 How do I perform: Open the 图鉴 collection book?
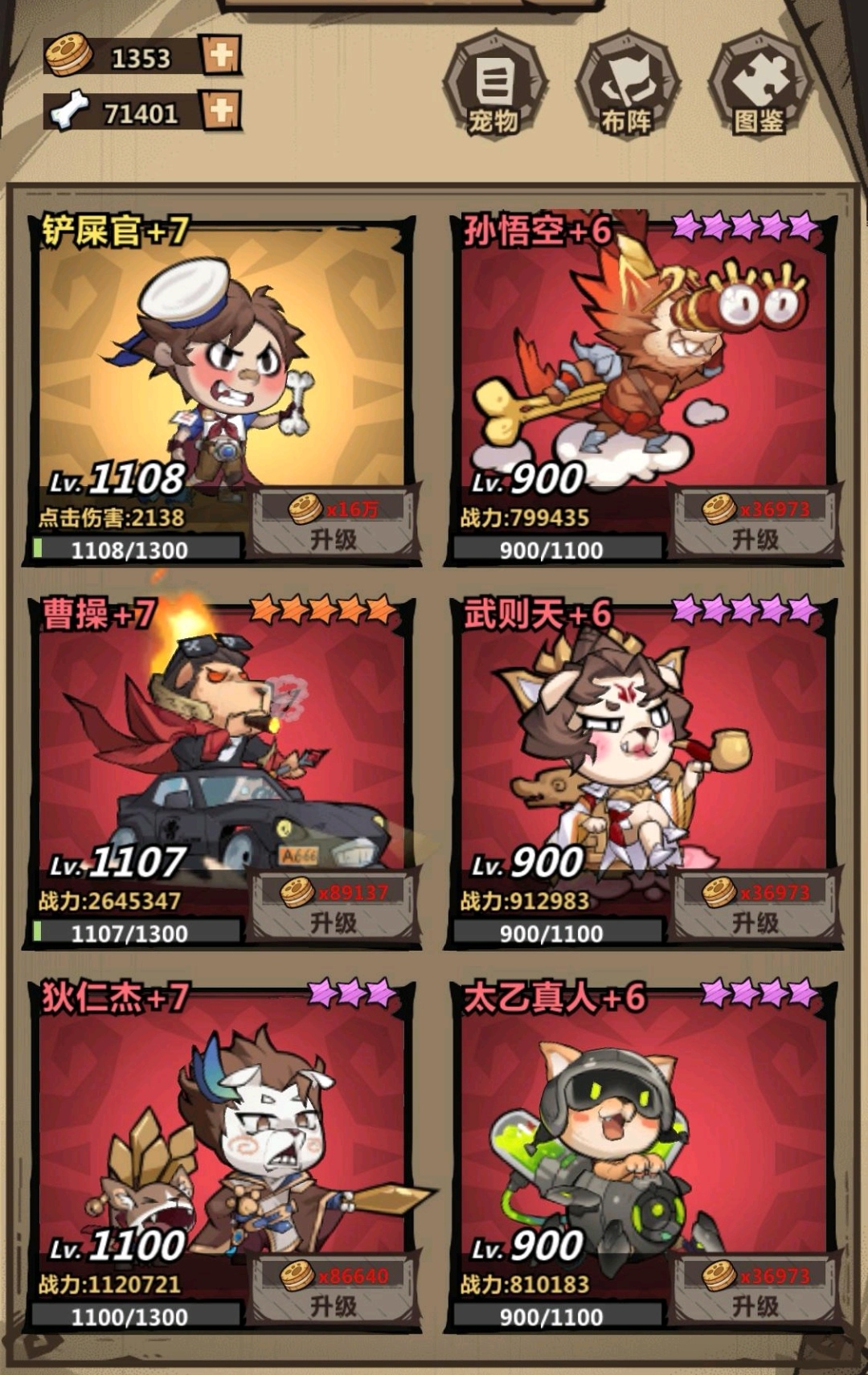tap(759, 86)
